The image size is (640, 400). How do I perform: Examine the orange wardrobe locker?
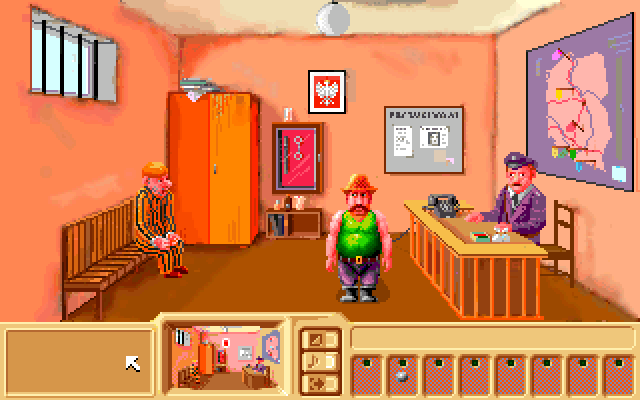pyautogui.click(x=212, y=168)
